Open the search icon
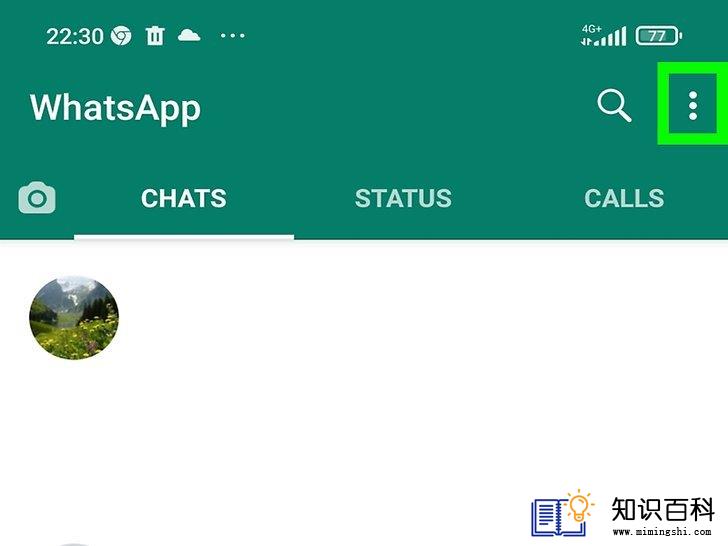 tap(614, 105)
